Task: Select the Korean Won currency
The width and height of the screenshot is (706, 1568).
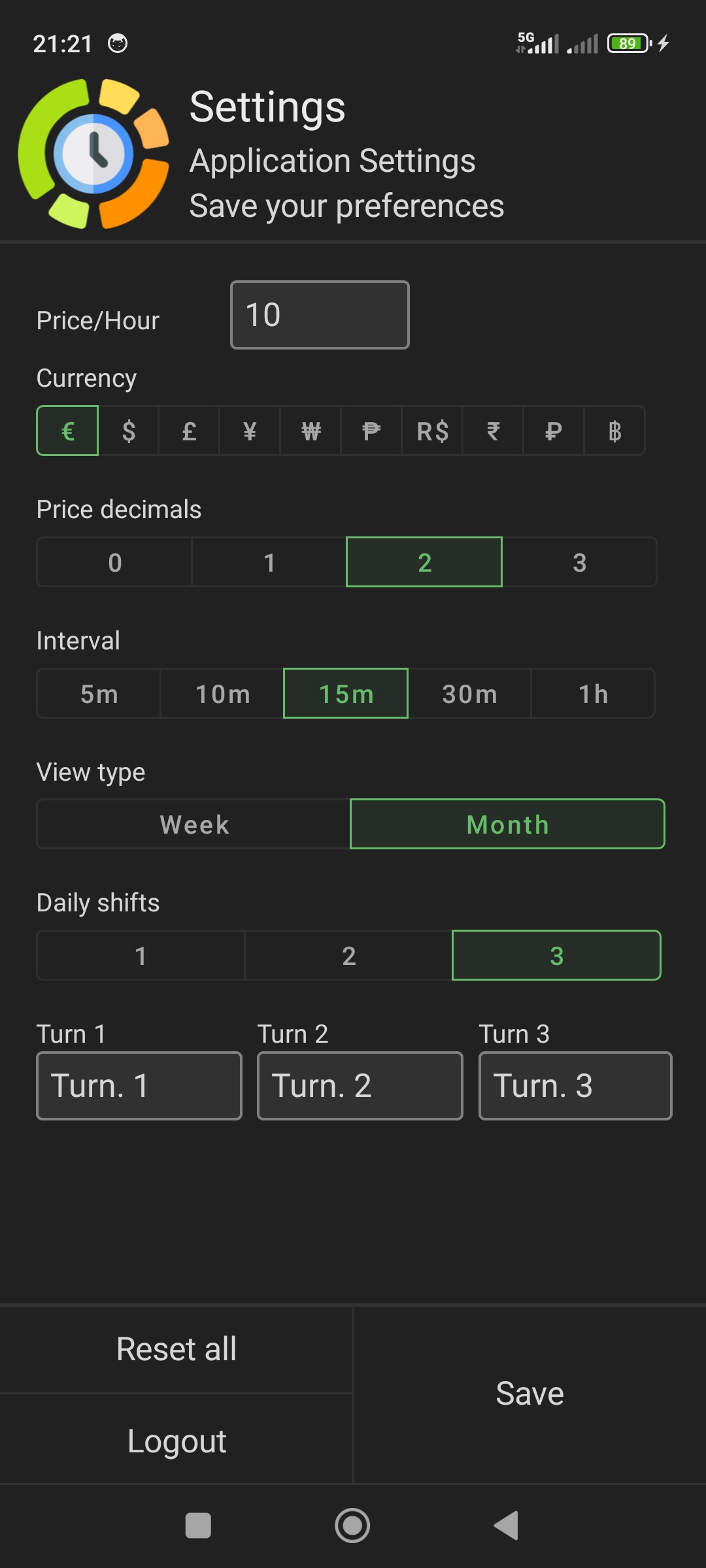Action: pyautogui.click(x=311, y=430)
